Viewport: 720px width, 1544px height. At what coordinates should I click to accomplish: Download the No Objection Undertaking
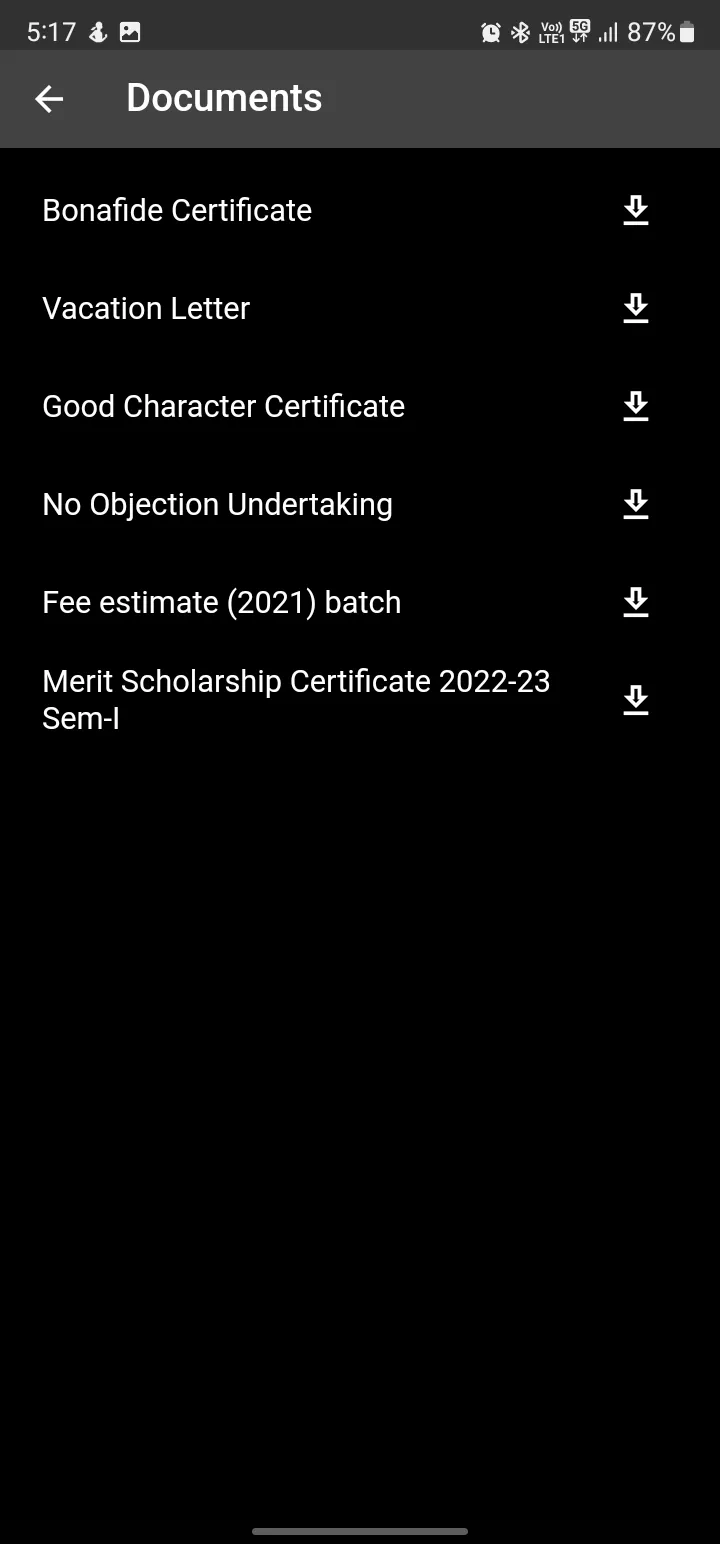click(636, 504)
